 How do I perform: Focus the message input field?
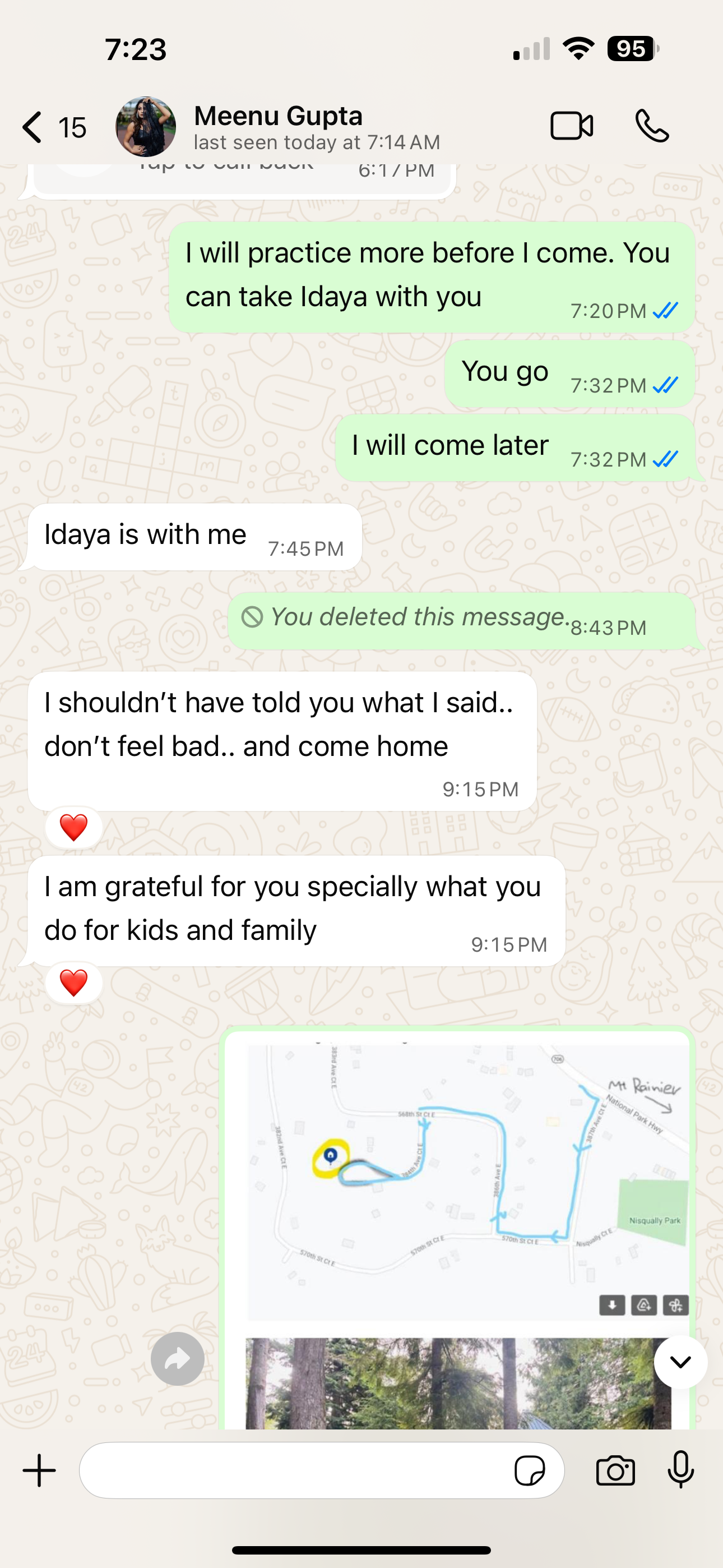point(292,1470)
